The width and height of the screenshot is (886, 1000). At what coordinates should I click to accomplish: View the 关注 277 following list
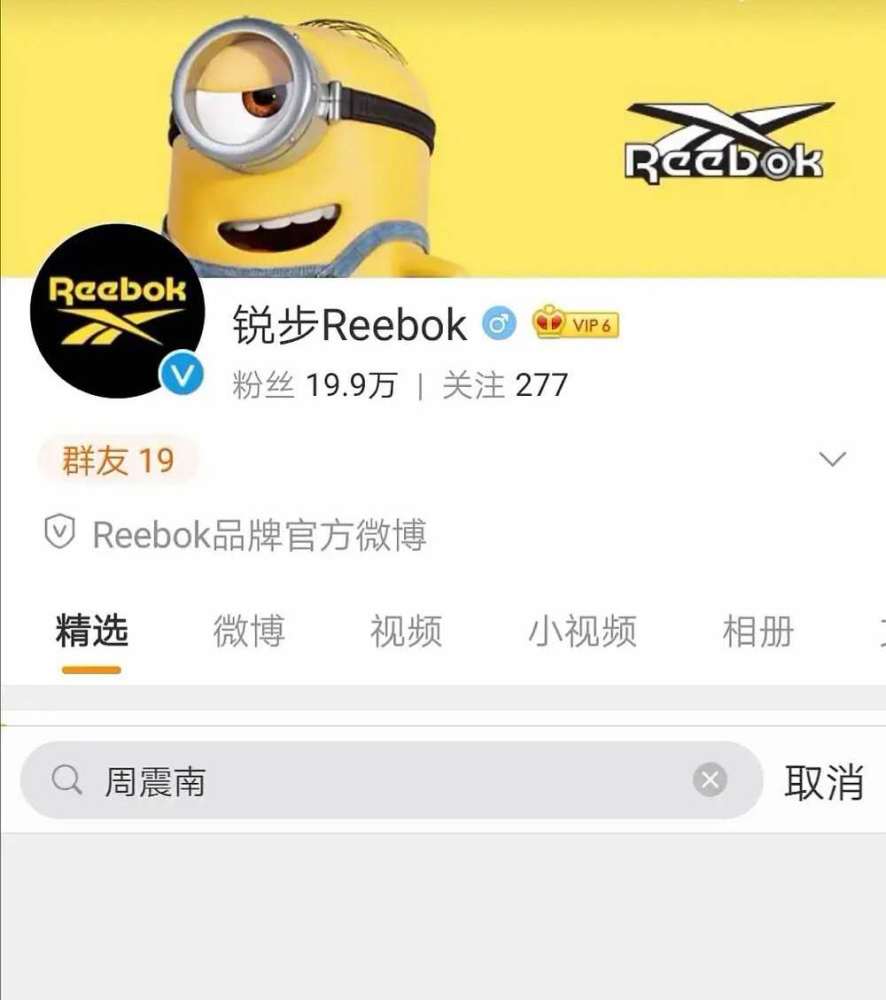[x=505, y=385]
